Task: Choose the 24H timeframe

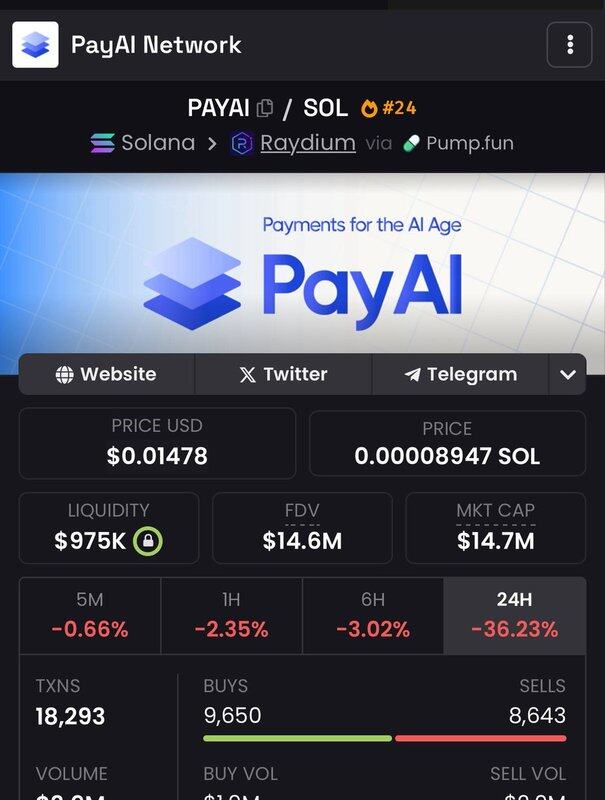Action: 515,615
